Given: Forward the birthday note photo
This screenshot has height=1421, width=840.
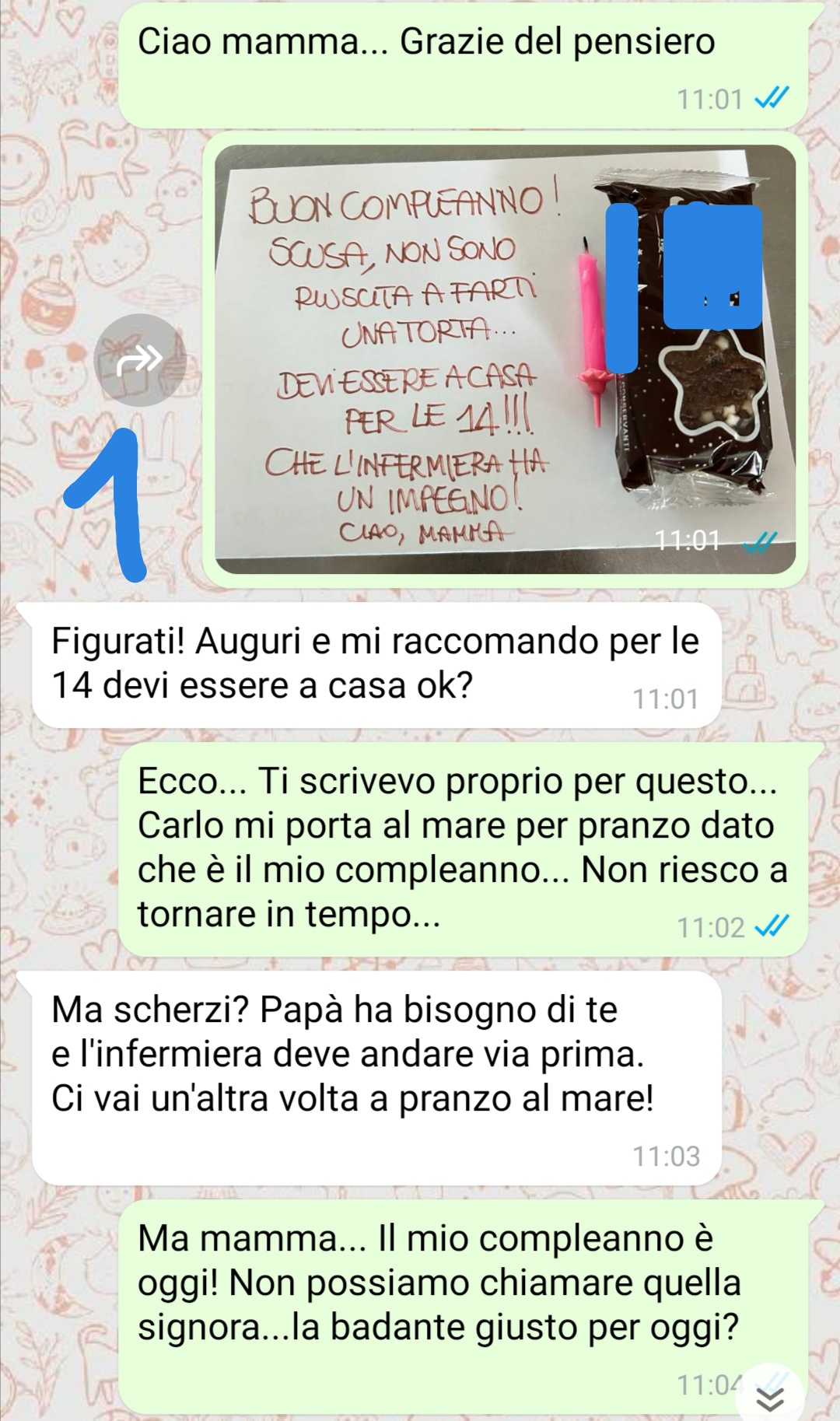Looking at the screenshot, I should pyautogui.click(x=140, y=359).
